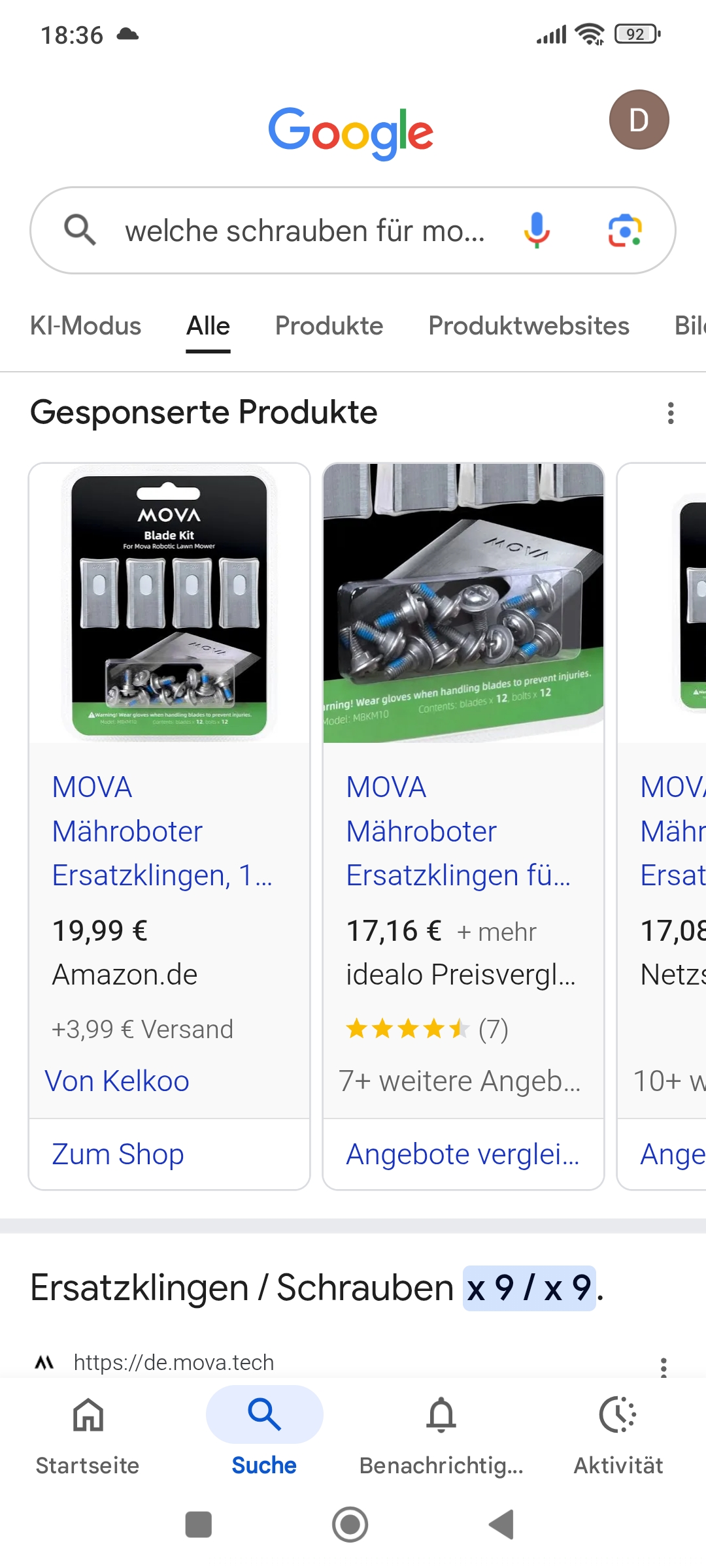Tap Angebote vergleichen on the idealo card
The image size is (706, 1568).
[463, 1154]
